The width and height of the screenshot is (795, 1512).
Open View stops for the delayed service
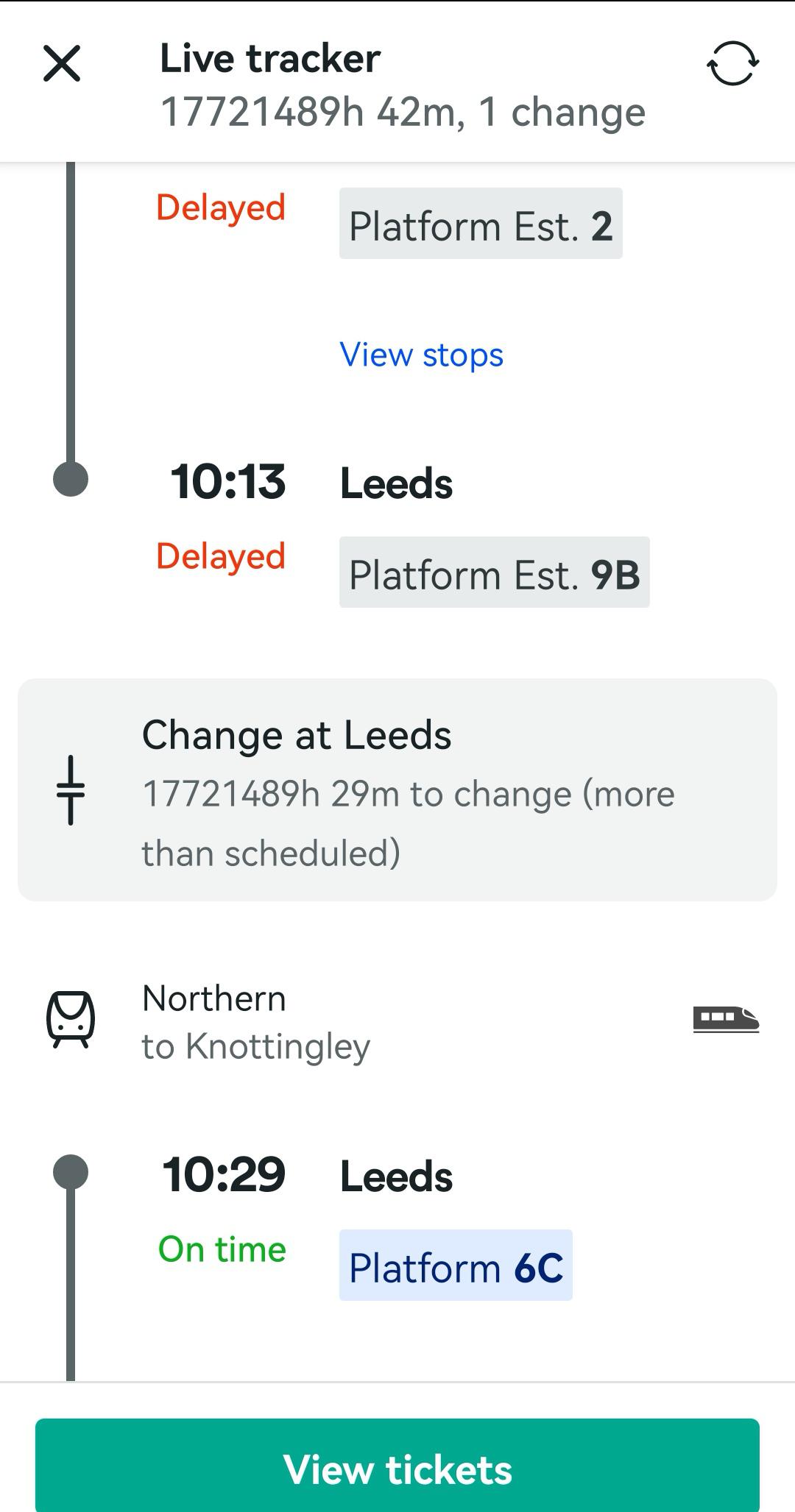click(x=421, y=355)
